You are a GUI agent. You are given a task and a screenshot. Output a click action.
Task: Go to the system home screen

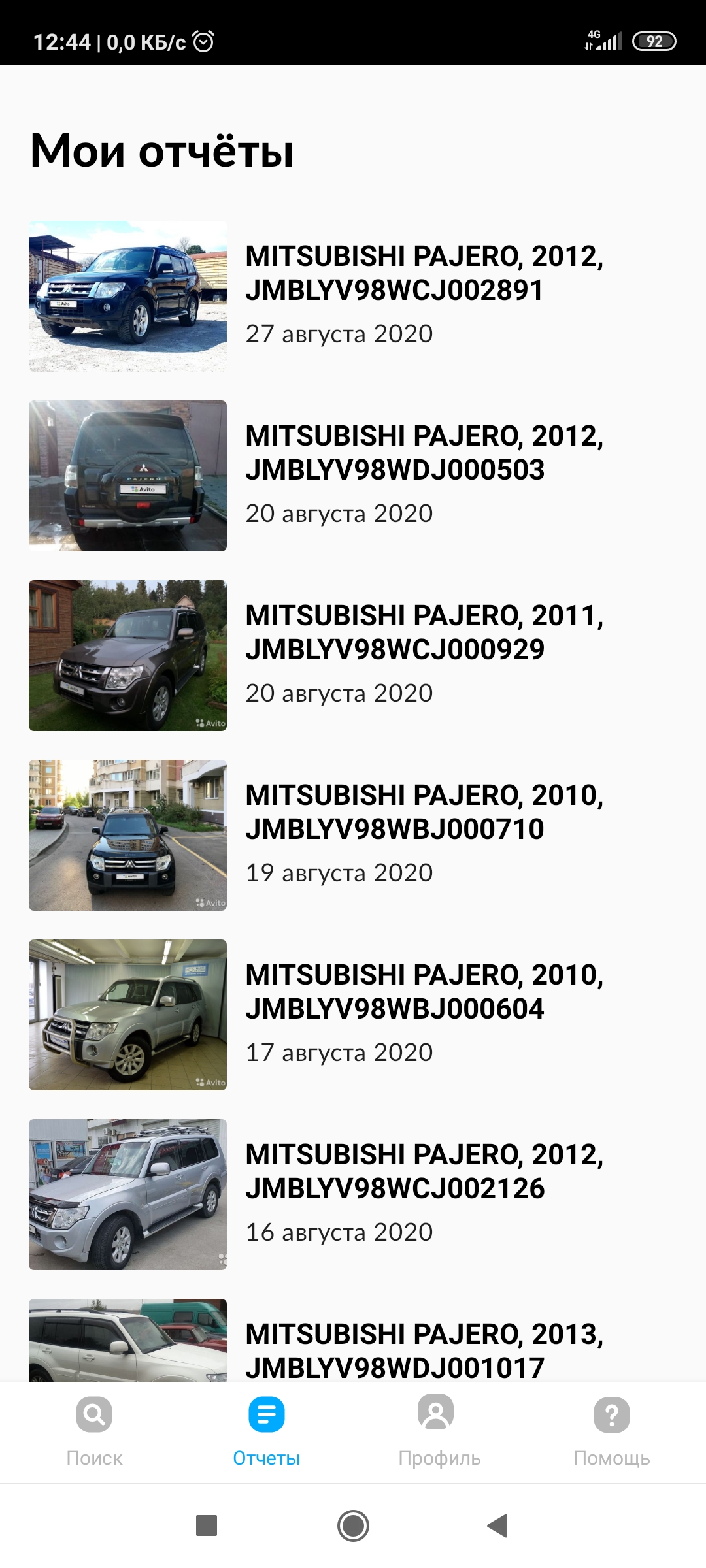(353, 1526)
